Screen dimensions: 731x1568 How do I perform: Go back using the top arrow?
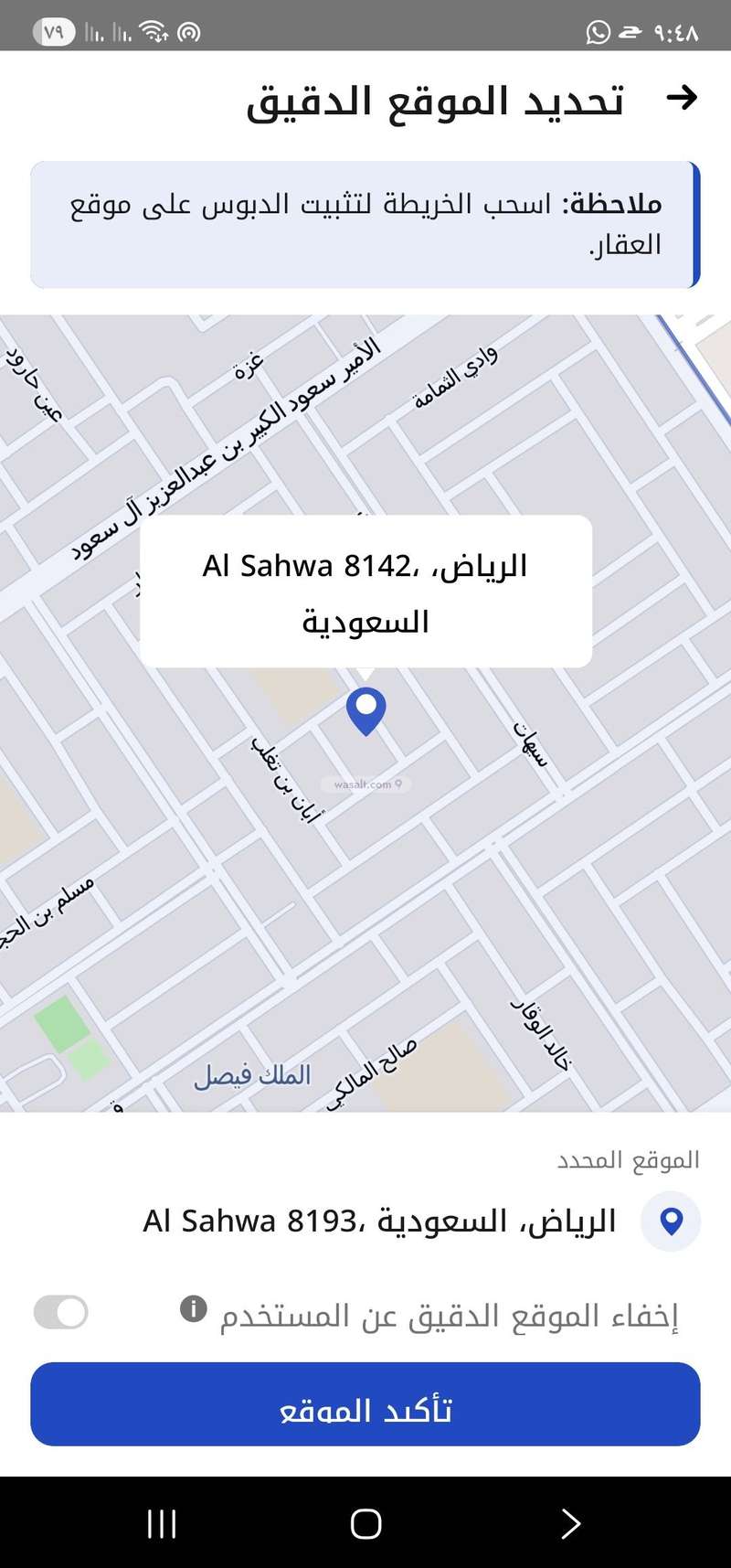(682, 98)
